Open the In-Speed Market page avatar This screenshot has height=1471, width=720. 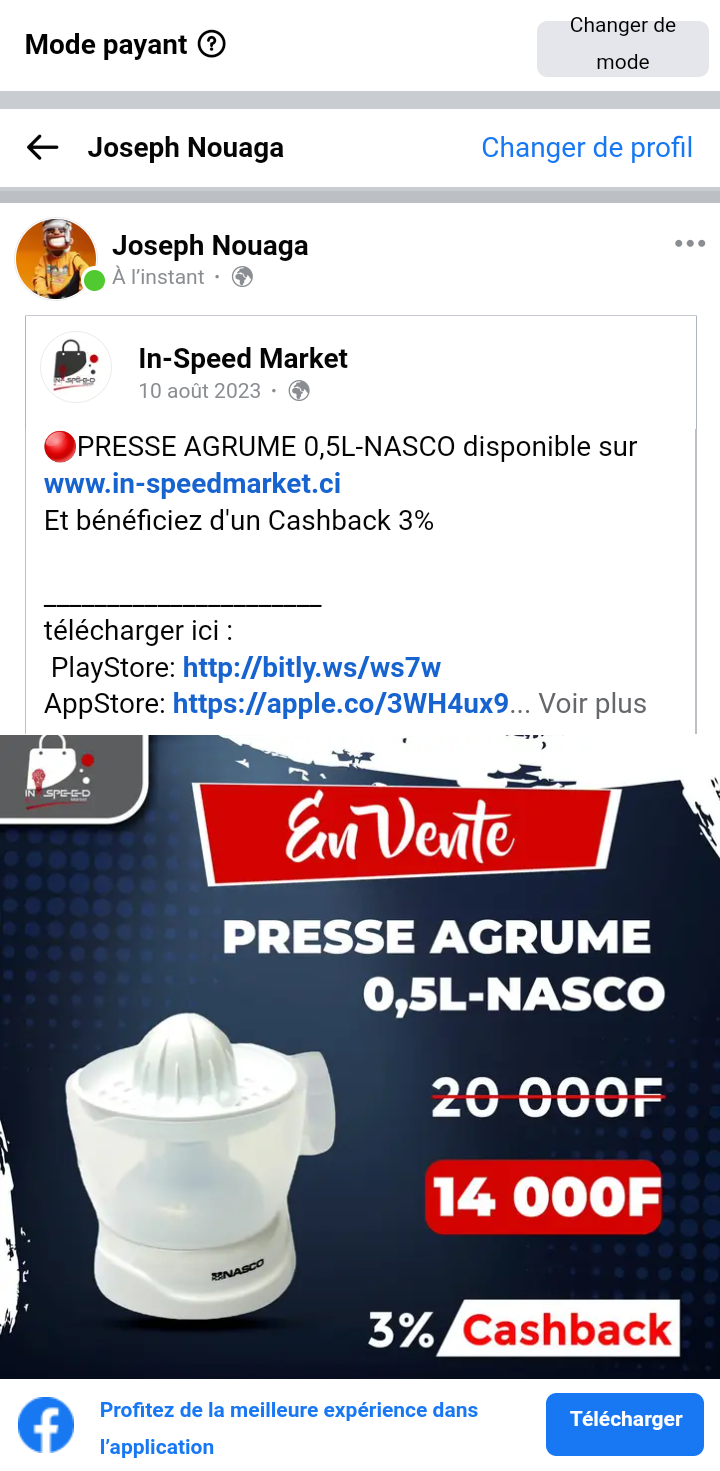point(76,367)
